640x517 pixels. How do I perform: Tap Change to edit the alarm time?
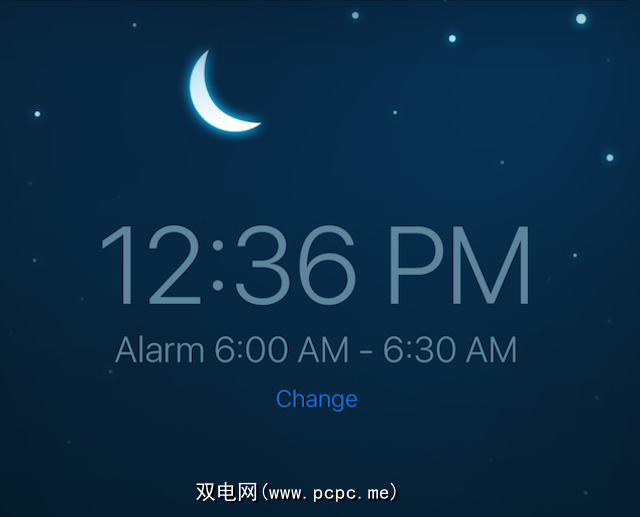316,399
